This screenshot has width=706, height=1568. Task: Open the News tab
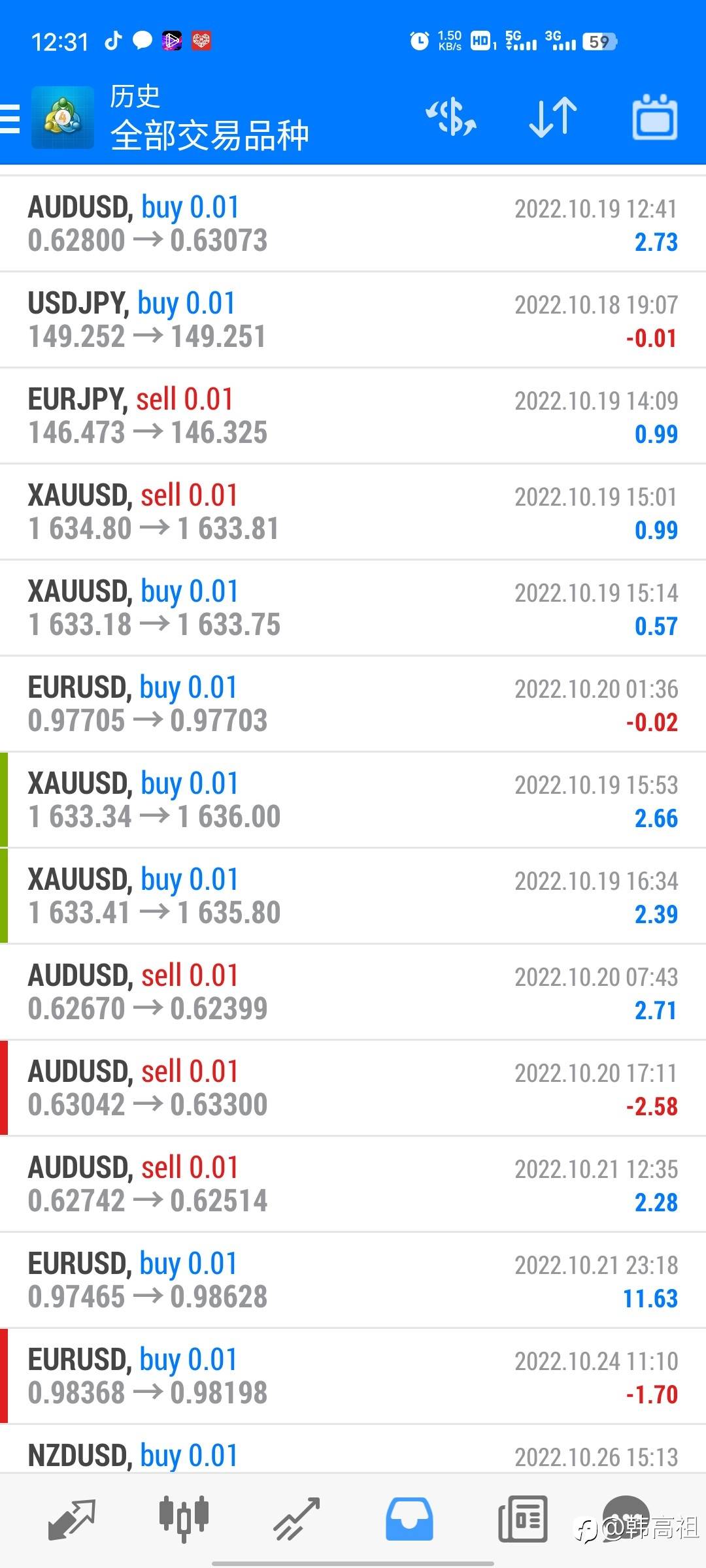tap(522, 1520)
